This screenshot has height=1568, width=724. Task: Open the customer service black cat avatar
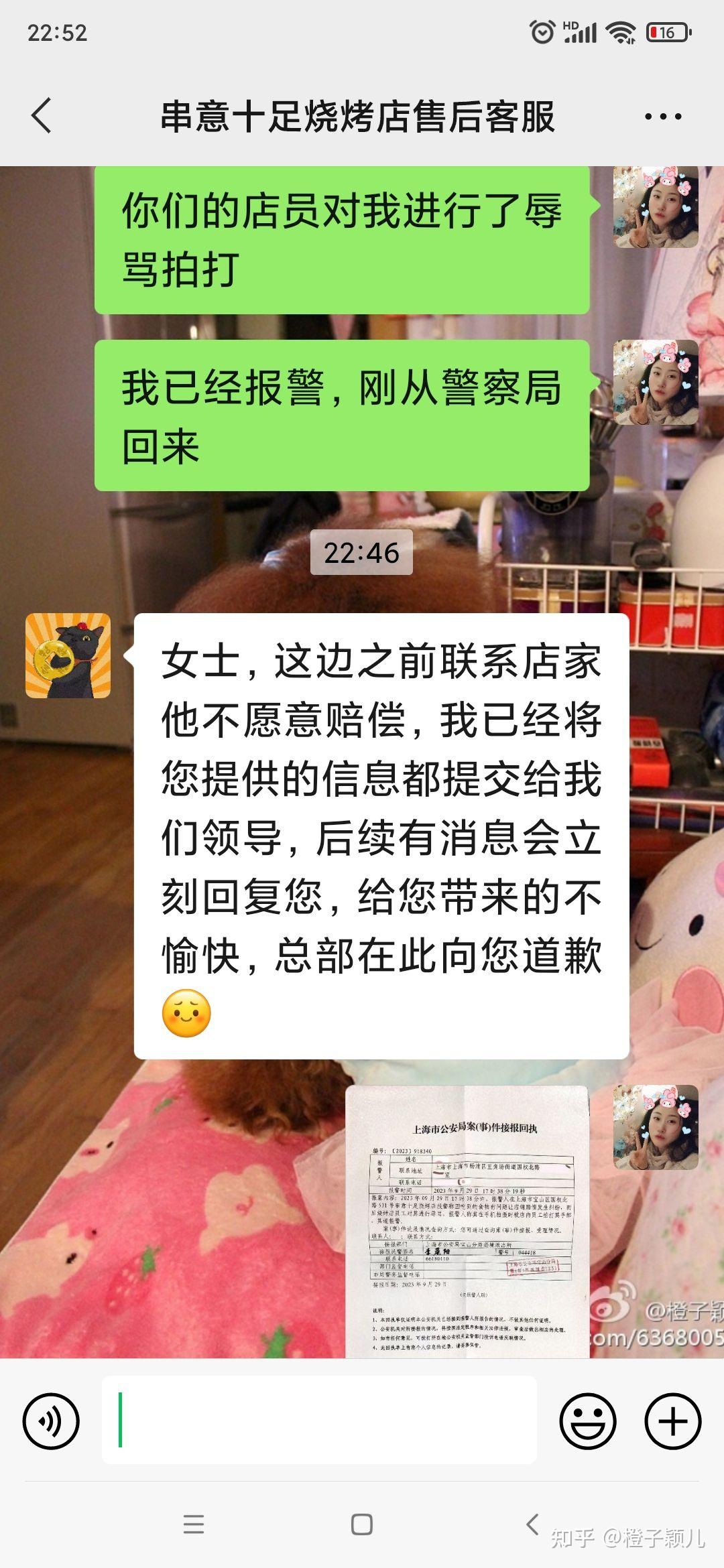[68, 656]
